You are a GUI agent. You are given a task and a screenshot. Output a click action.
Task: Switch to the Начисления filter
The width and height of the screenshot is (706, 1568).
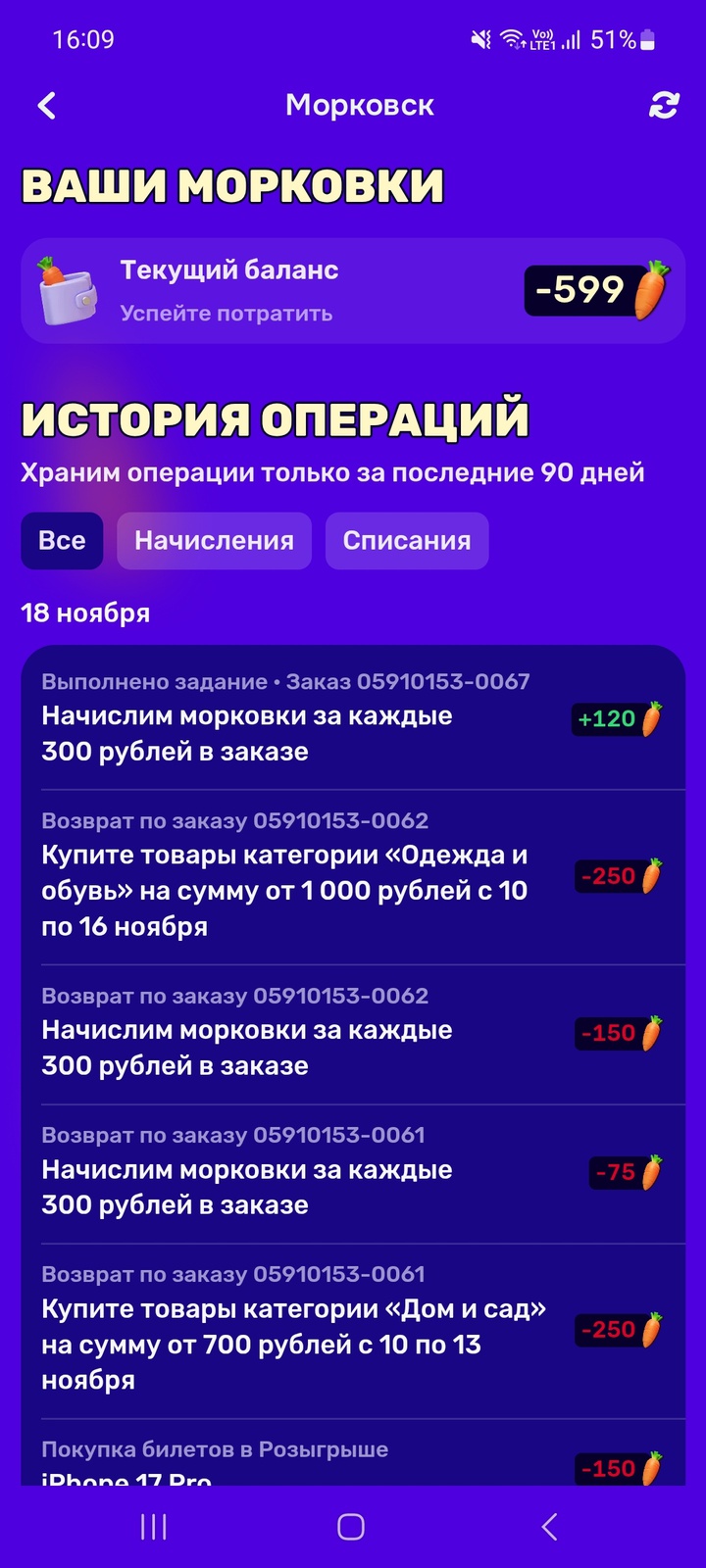click(214, 541)
